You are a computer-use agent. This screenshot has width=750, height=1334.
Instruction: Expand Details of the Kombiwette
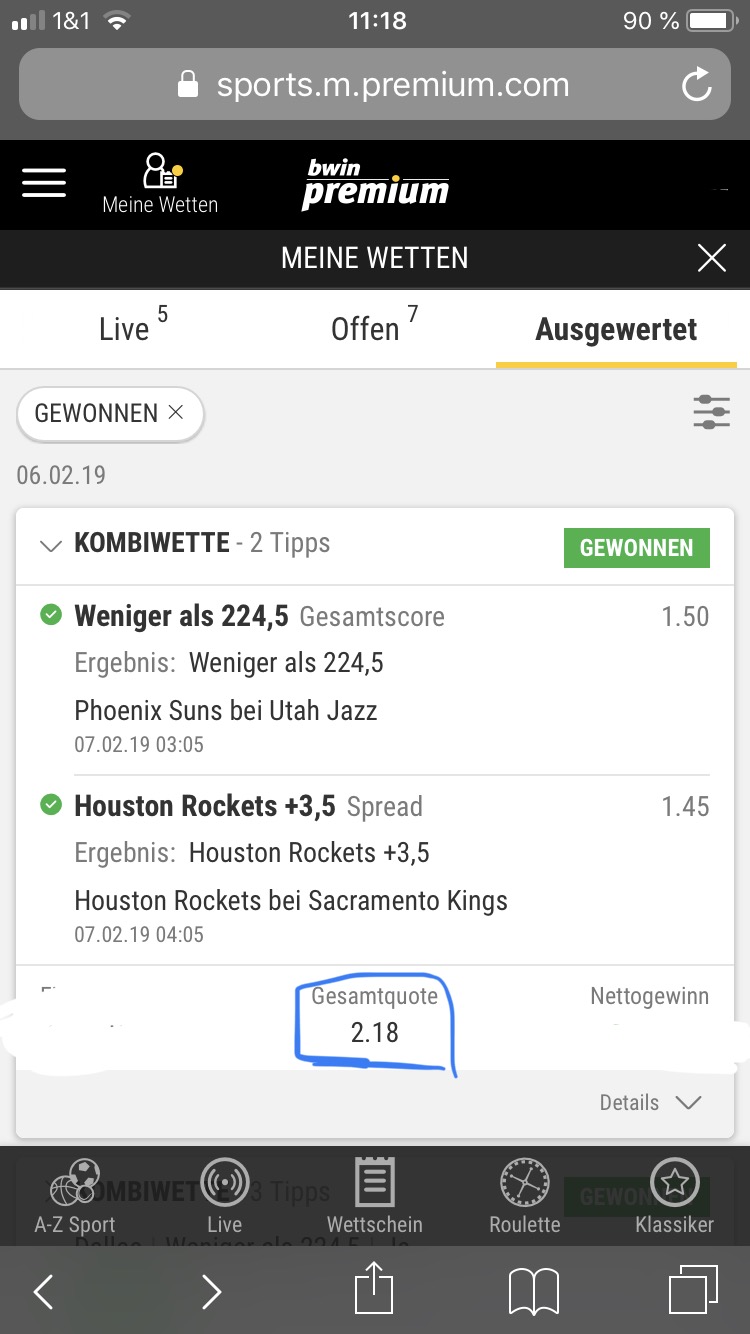click(x=650, y=1103)
